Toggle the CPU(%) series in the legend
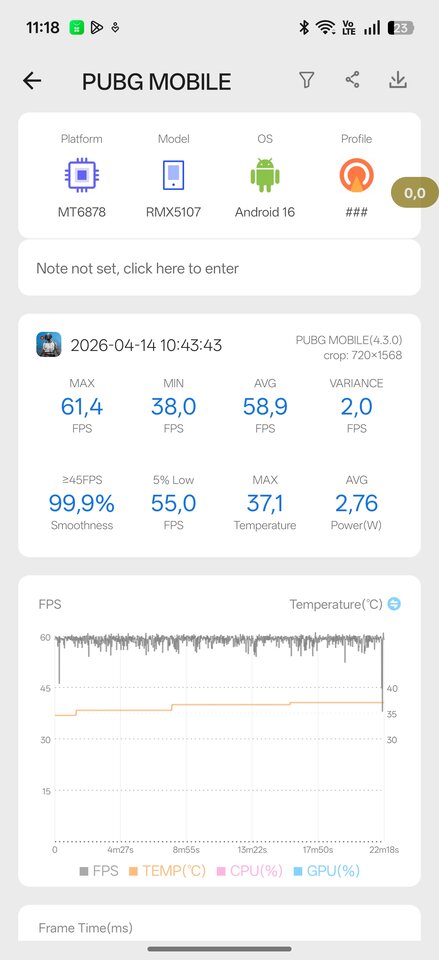Viewport: 439px width, 960px height. (250, 871)
